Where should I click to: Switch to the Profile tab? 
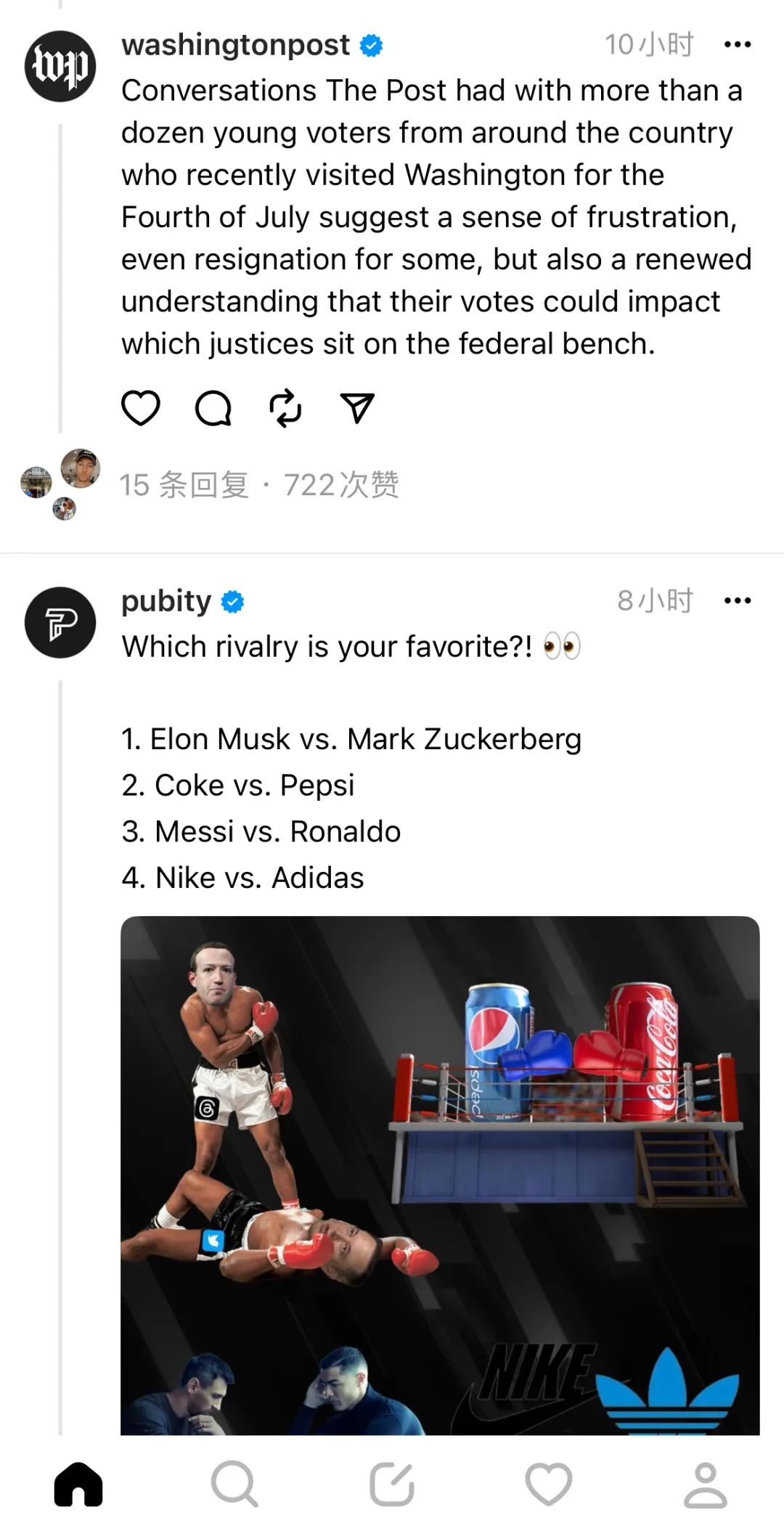[x=705, y=1484]
